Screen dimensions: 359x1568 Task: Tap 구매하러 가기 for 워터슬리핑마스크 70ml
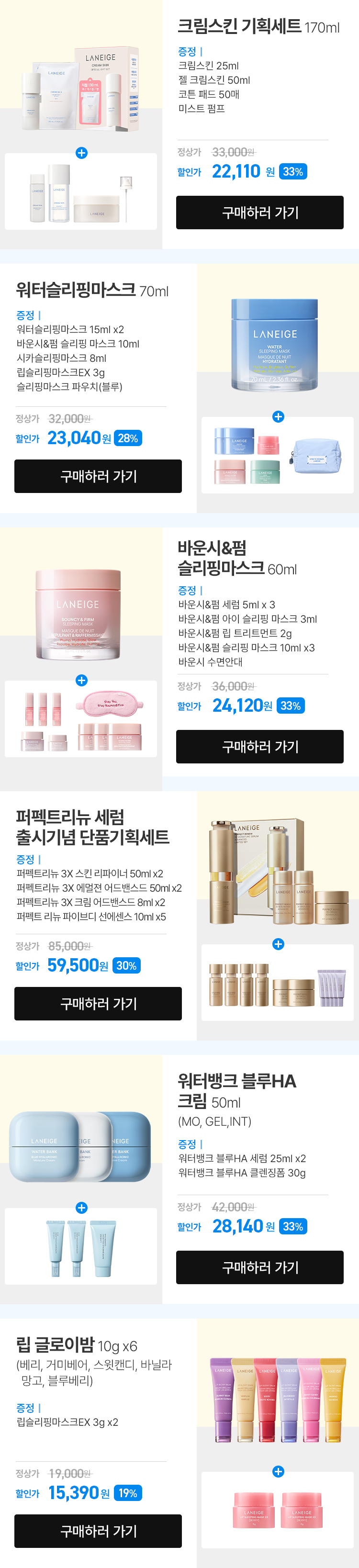pyautogui.click(x=98, y=476)
